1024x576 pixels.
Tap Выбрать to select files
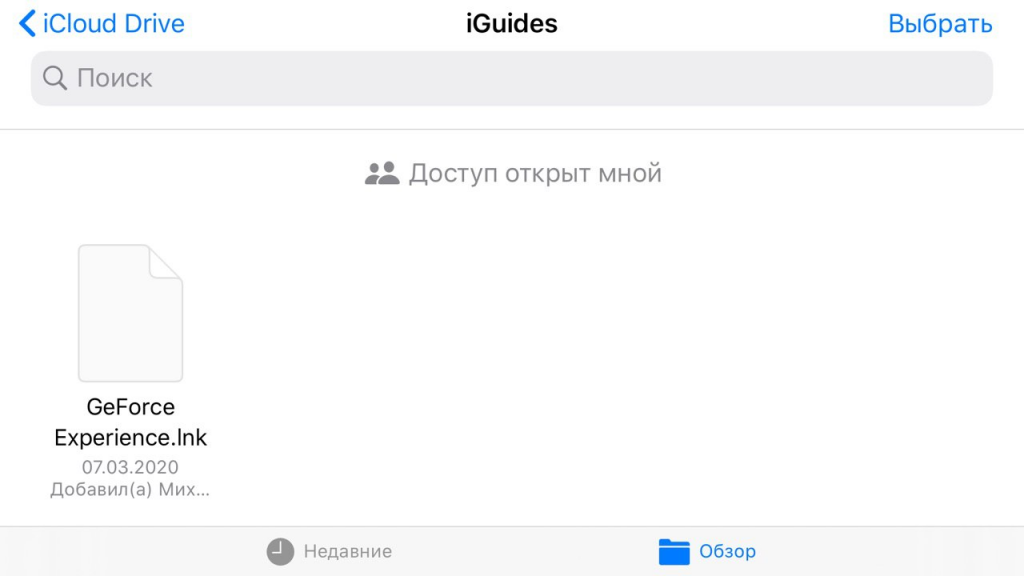[939, 24]
